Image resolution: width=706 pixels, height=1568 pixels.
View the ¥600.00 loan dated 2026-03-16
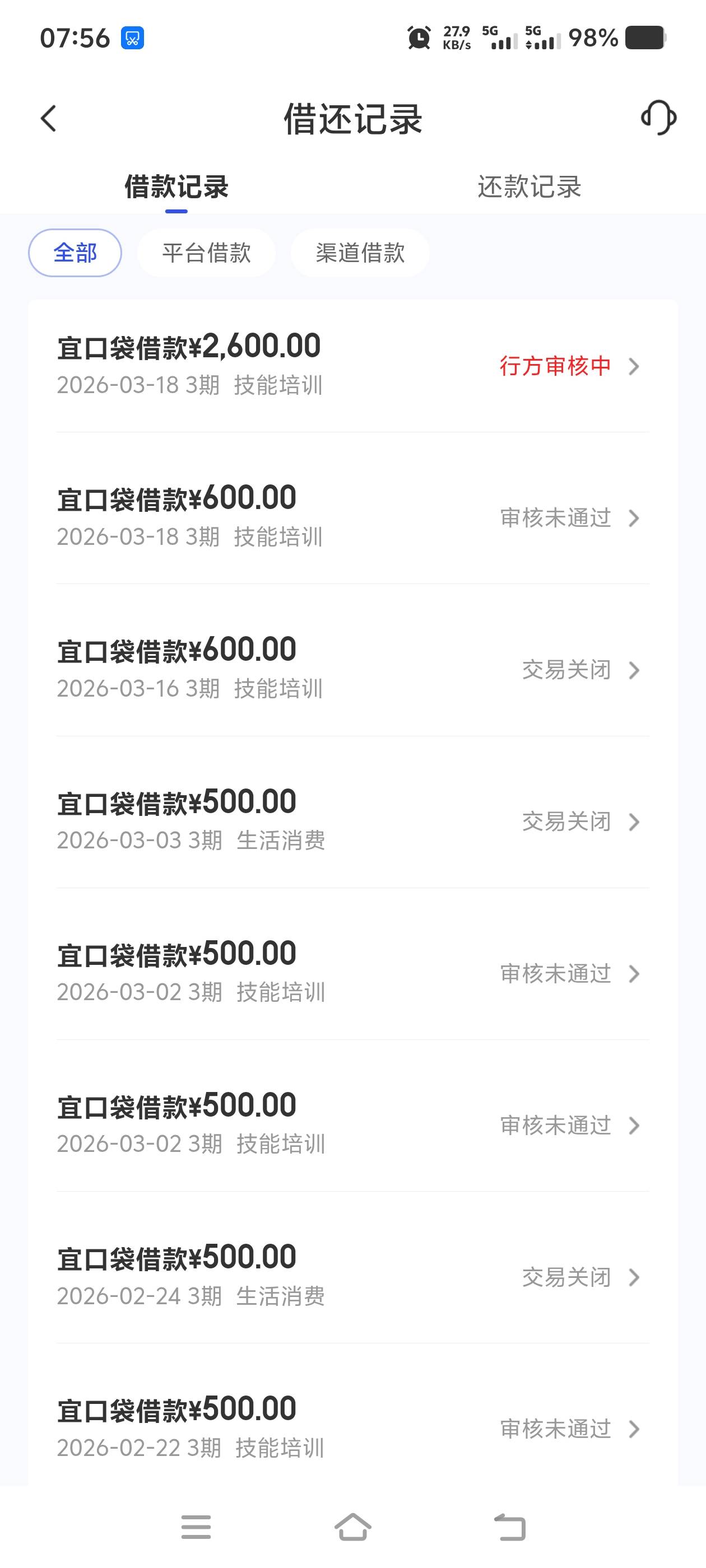(352, 669)
